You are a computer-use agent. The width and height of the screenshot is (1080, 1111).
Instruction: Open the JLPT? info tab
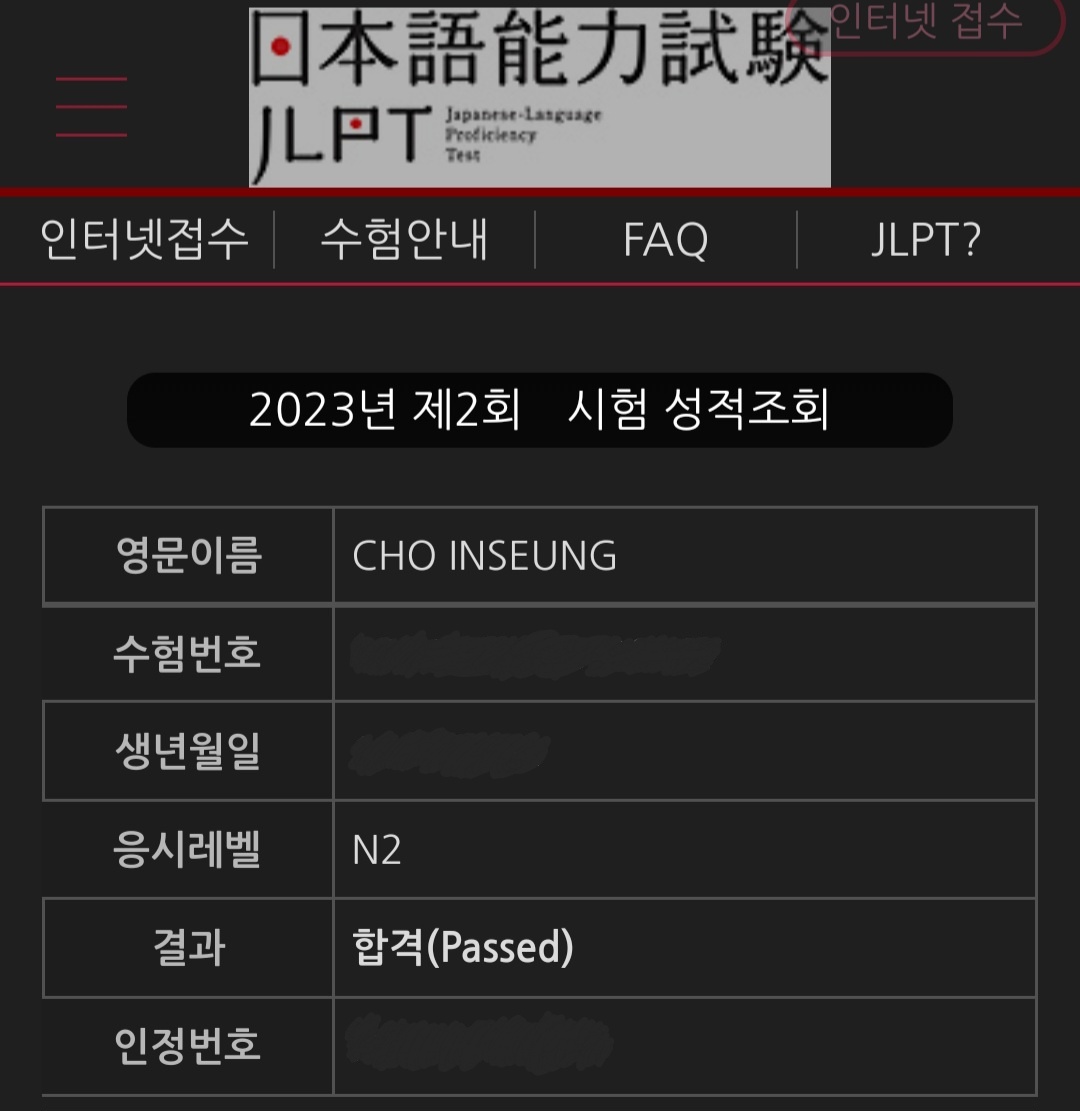[925, 240]
